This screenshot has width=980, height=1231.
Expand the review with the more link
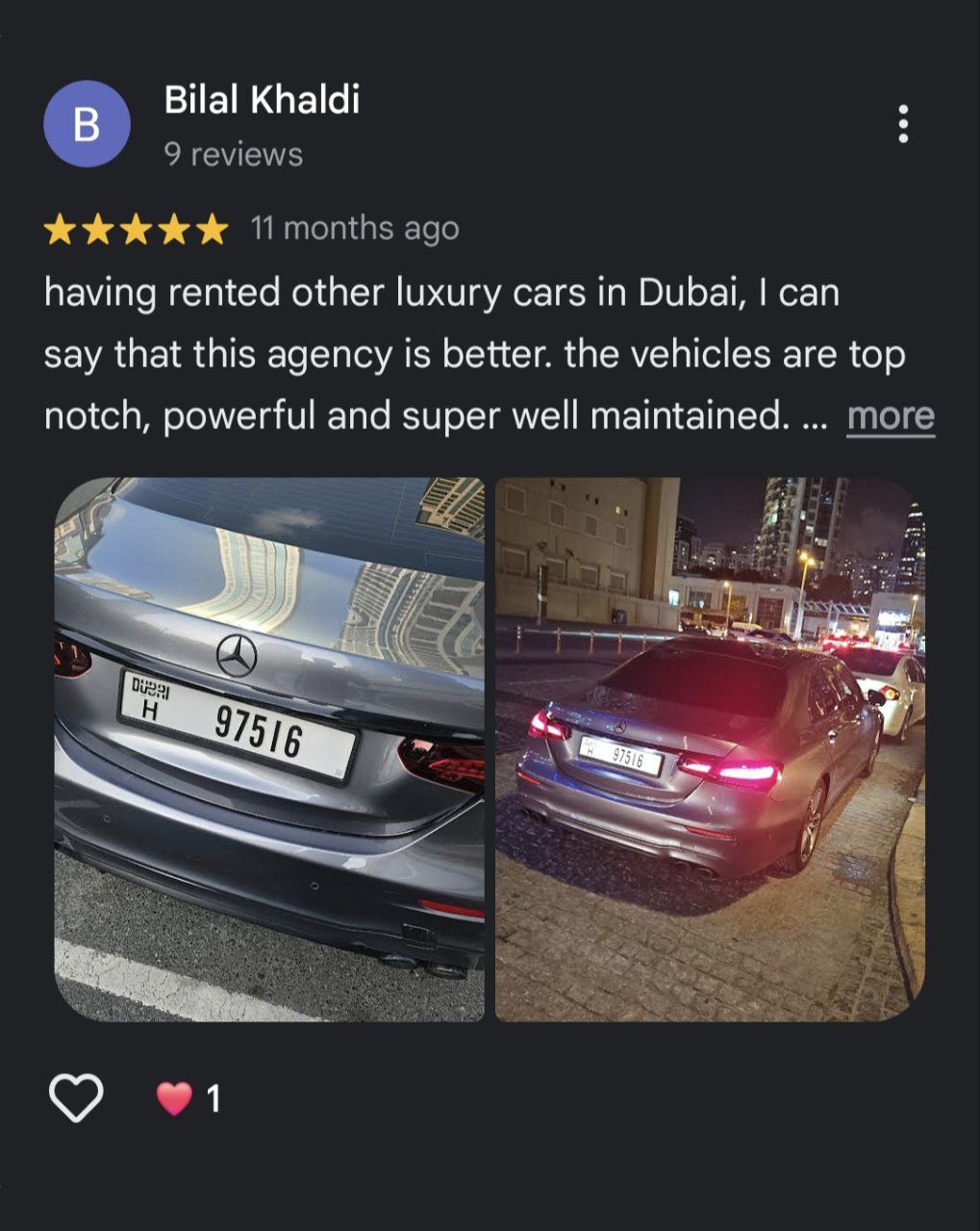click(890, 415)
